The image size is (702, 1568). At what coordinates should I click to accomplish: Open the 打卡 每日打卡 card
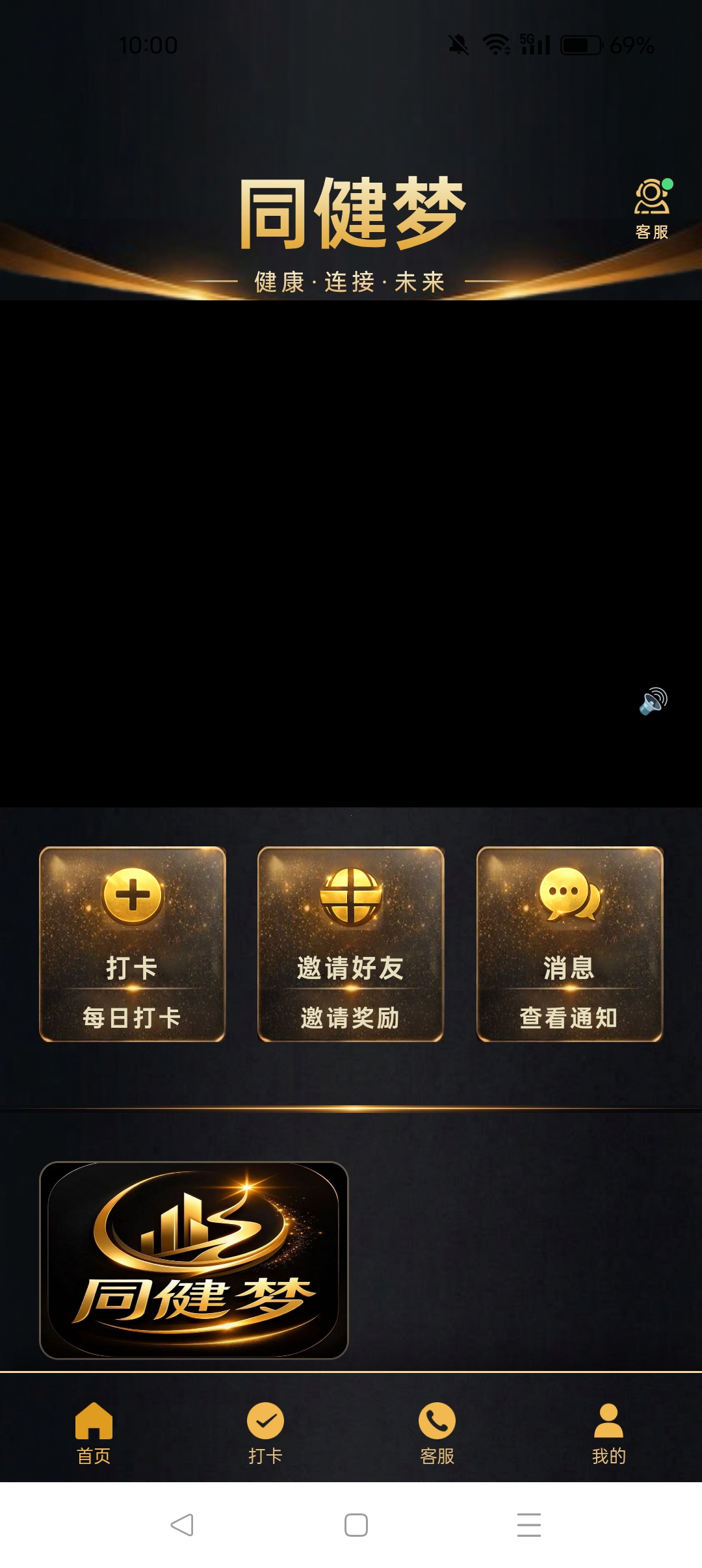click(133, 944)
